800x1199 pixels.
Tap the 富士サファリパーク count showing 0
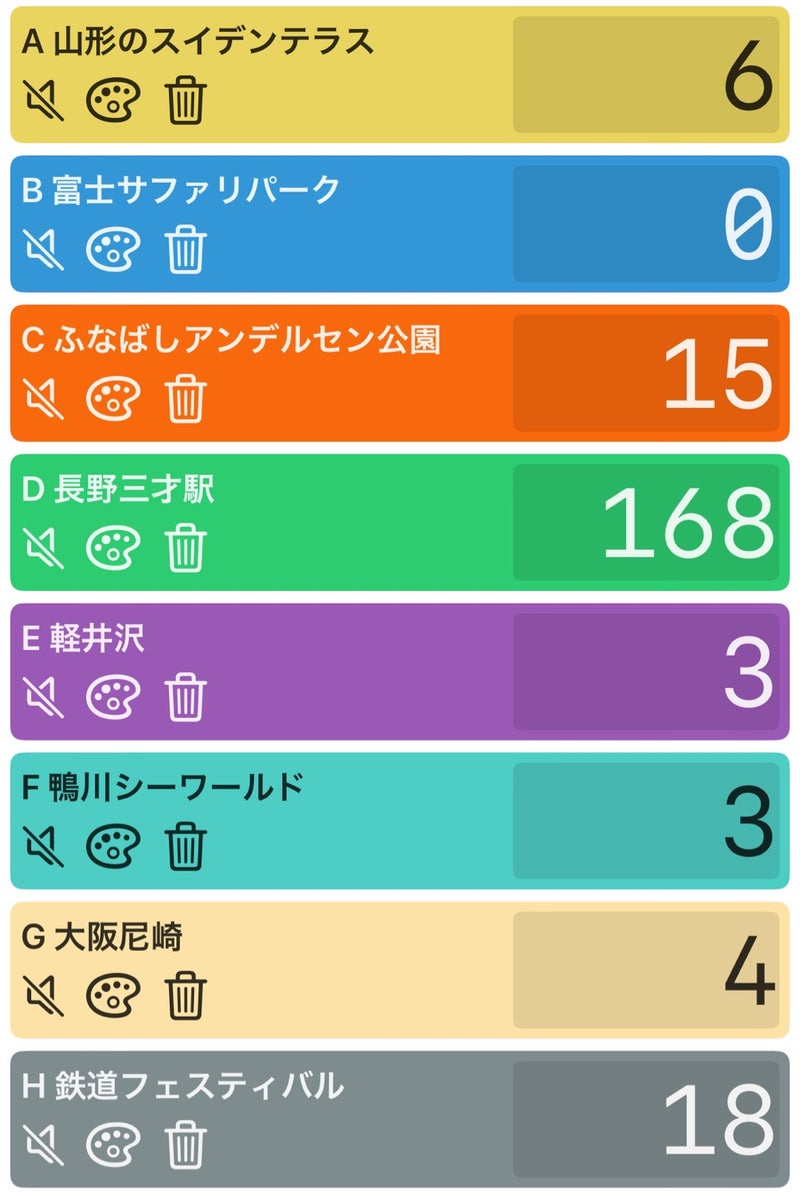(x=646, y=224)
